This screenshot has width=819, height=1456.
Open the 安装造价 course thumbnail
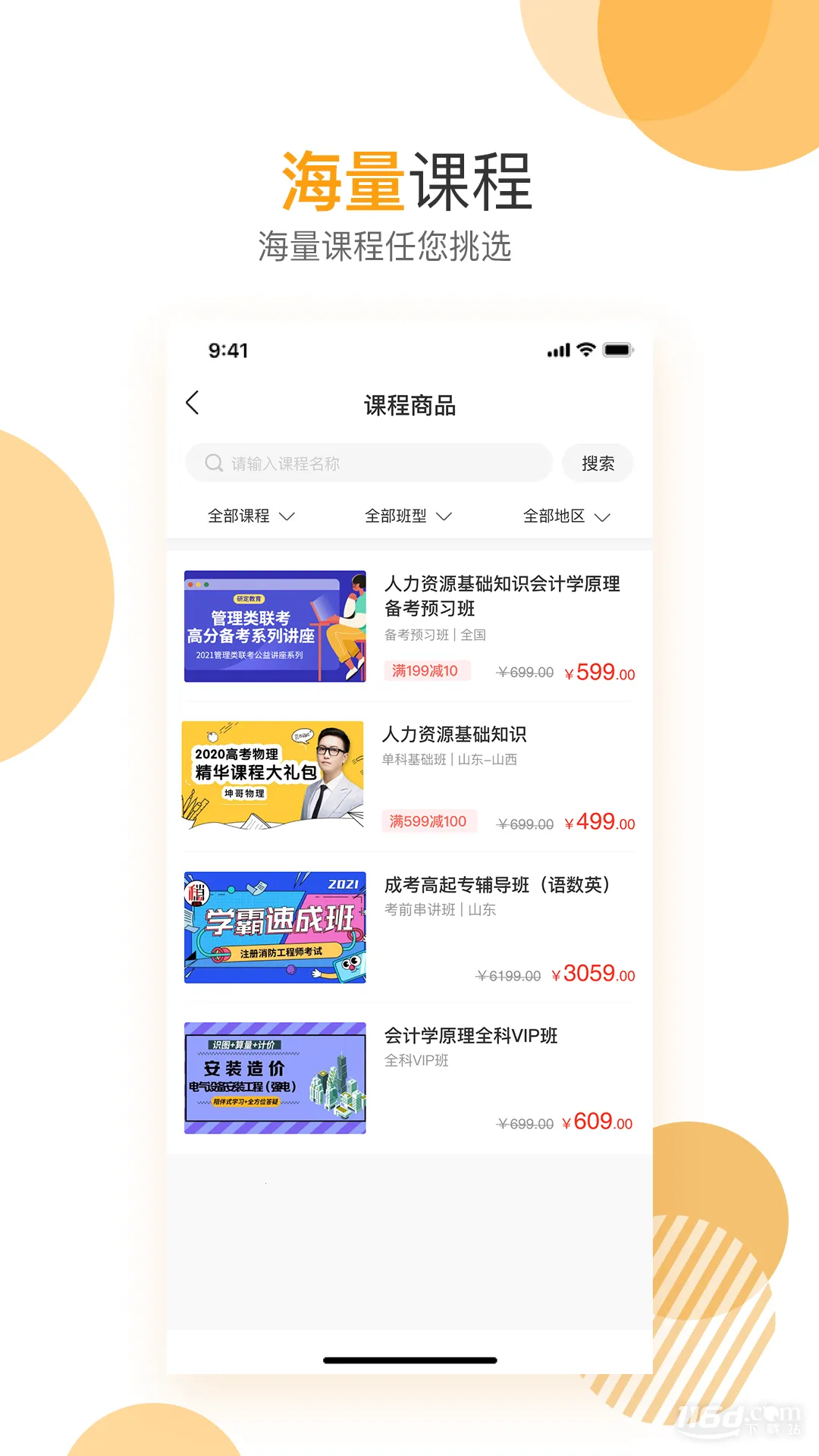(x=274, y=1078)
